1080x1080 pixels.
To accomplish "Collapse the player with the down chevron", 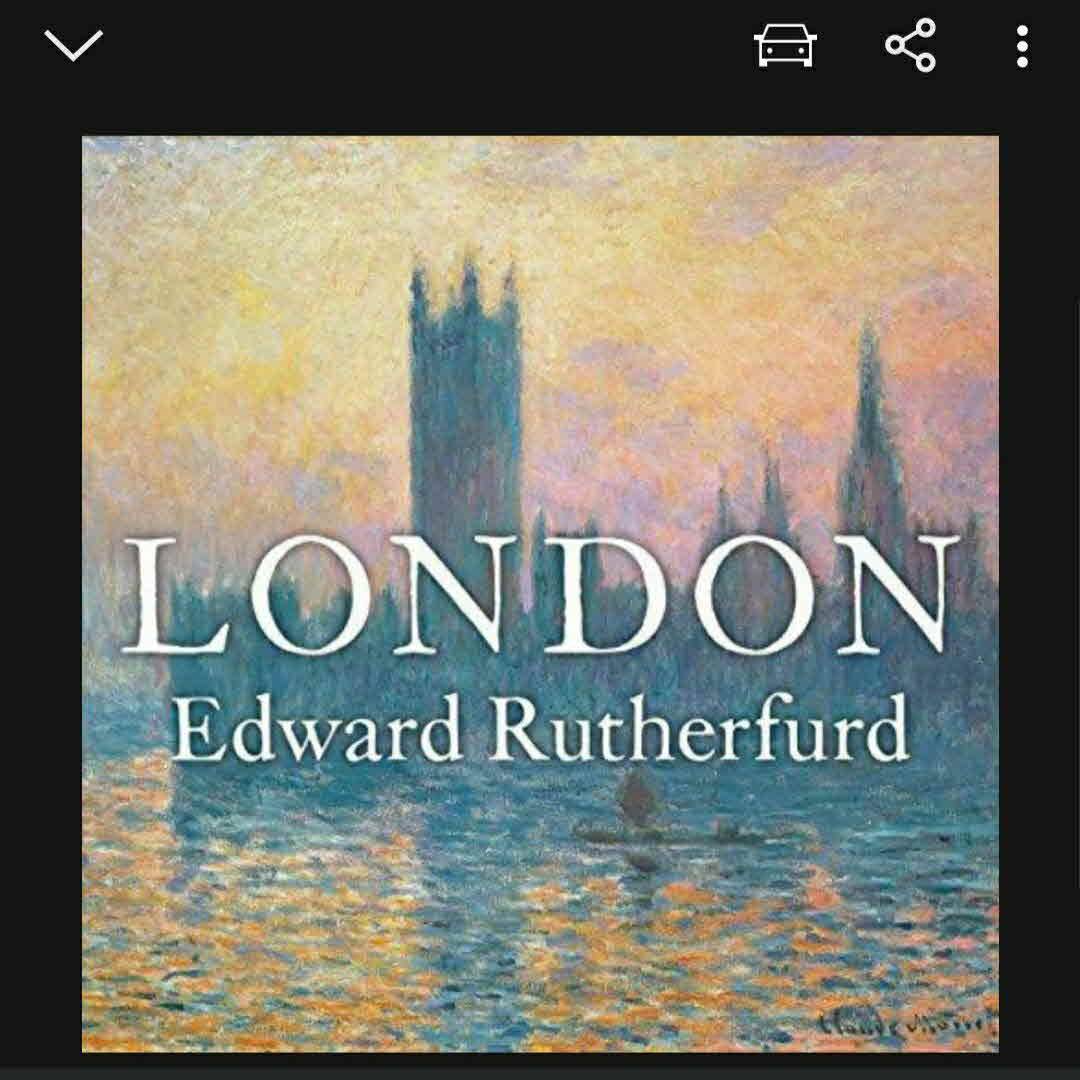I will (x=73, y=45).
